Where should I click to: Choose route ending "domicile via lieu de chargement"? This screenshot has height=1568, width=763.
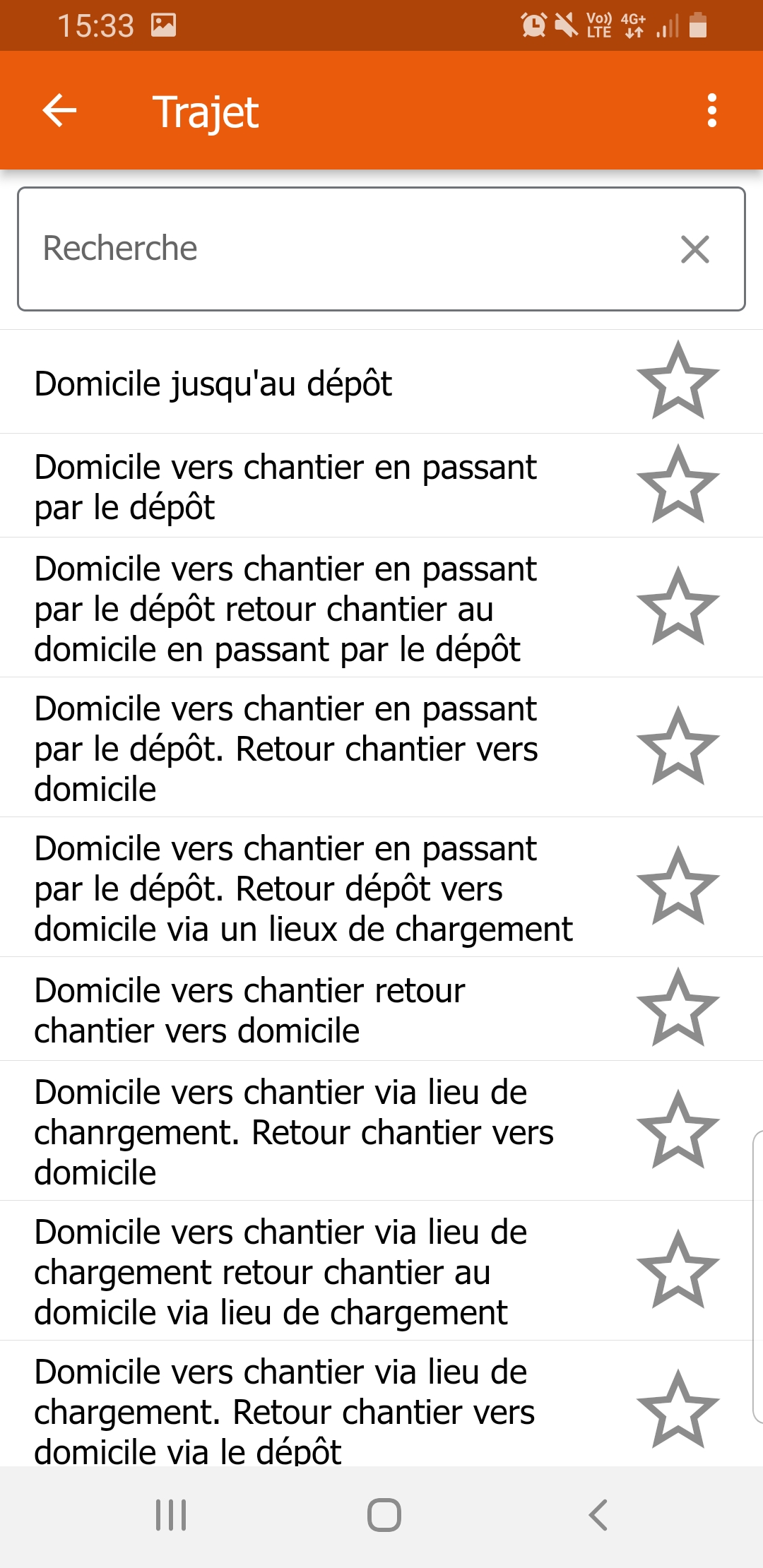(x=281, y=1271)
